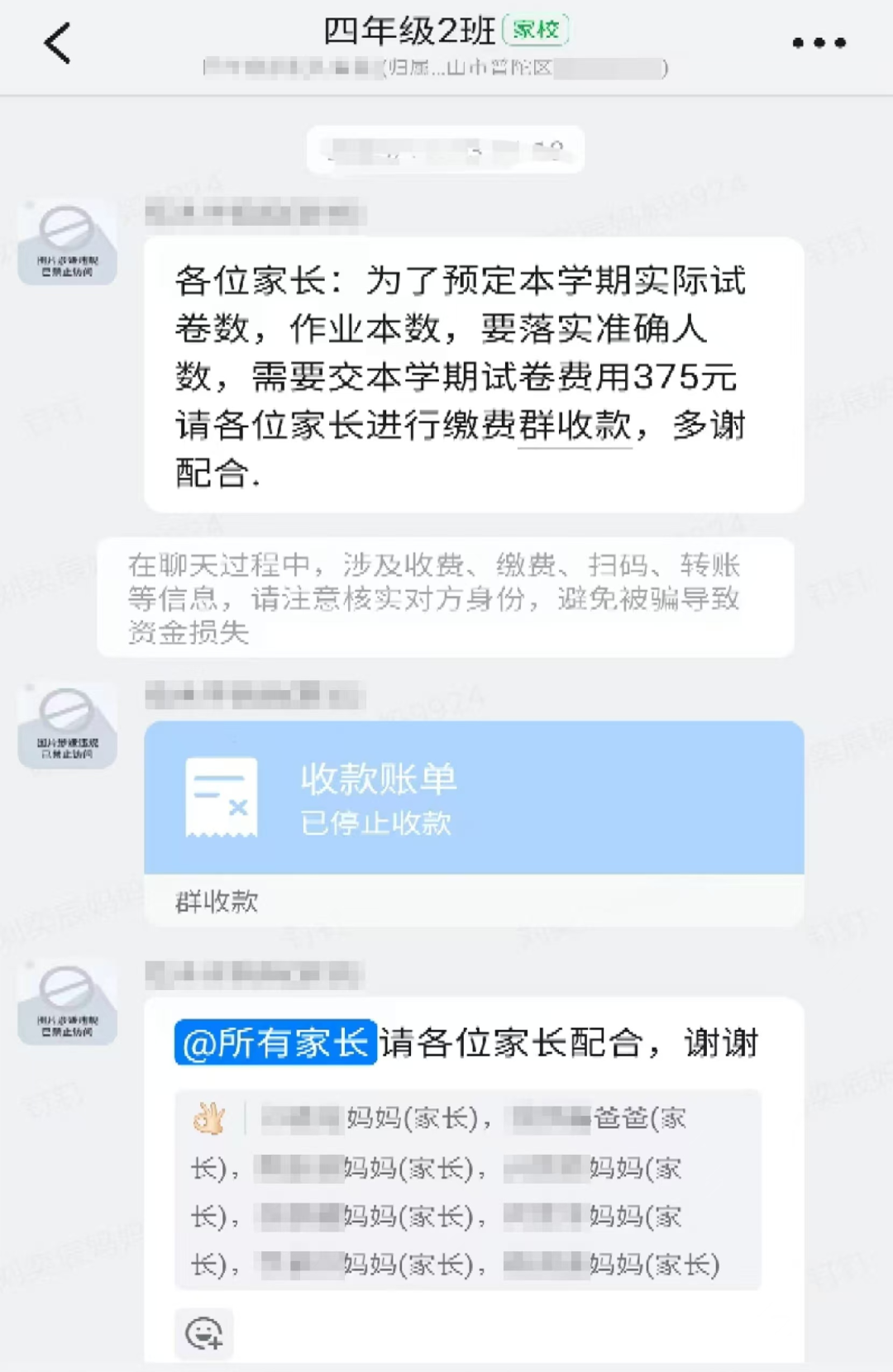Viewport: 893px width, 1372px height.
Task: View the OK-hand reaction list of parents
Action: tap(209, 1119)
